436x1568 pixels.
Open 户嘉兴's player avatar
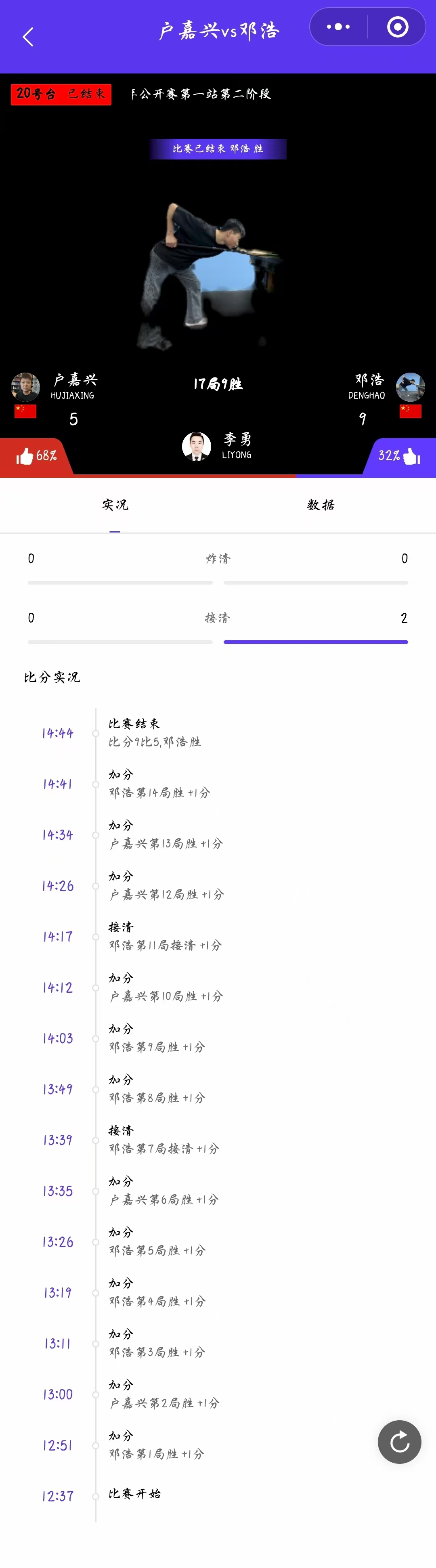(x=25, y=386)
